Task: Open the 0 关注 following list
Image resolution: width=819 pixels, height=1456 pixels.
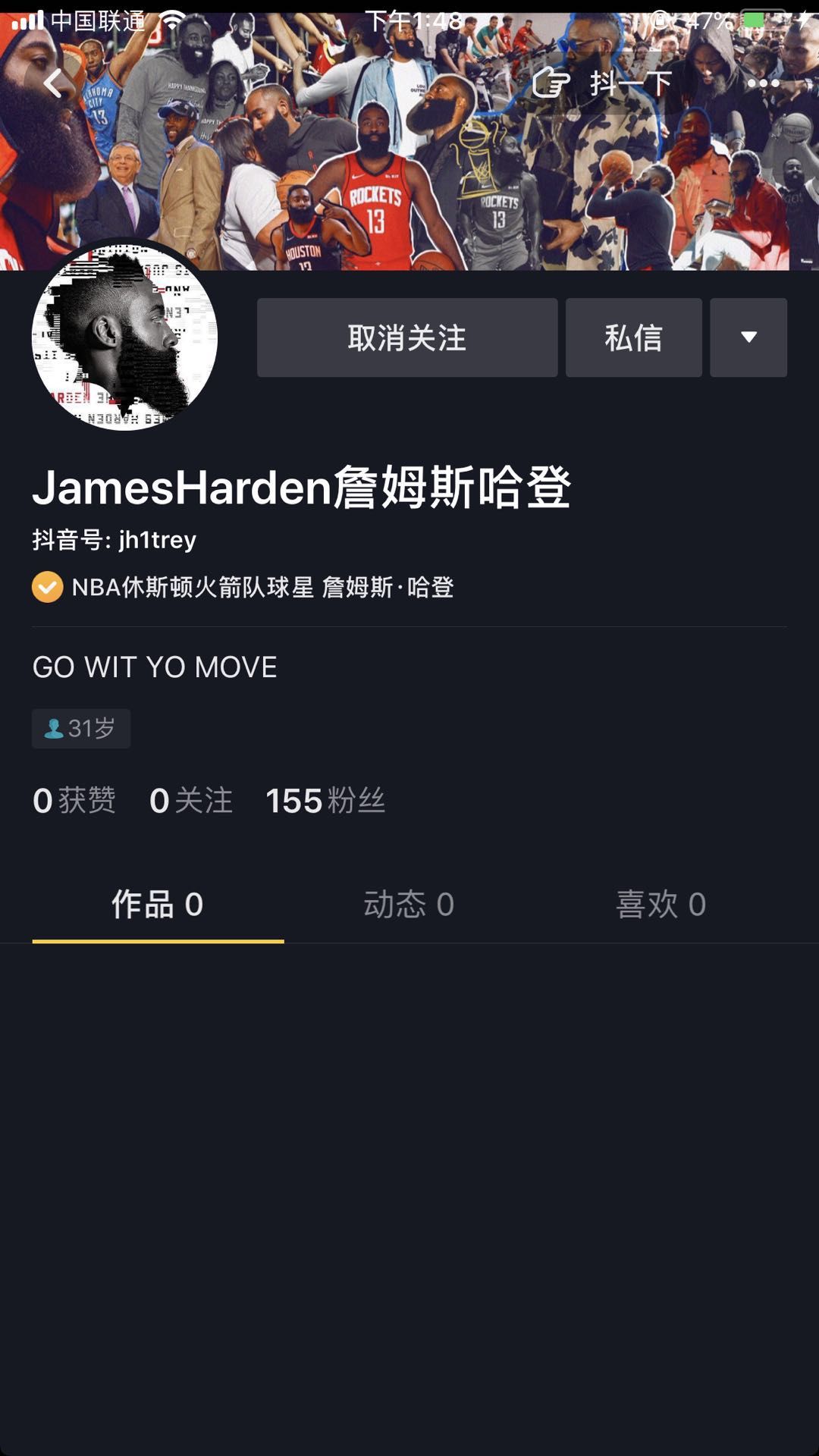Action: (x=191, y=801)
